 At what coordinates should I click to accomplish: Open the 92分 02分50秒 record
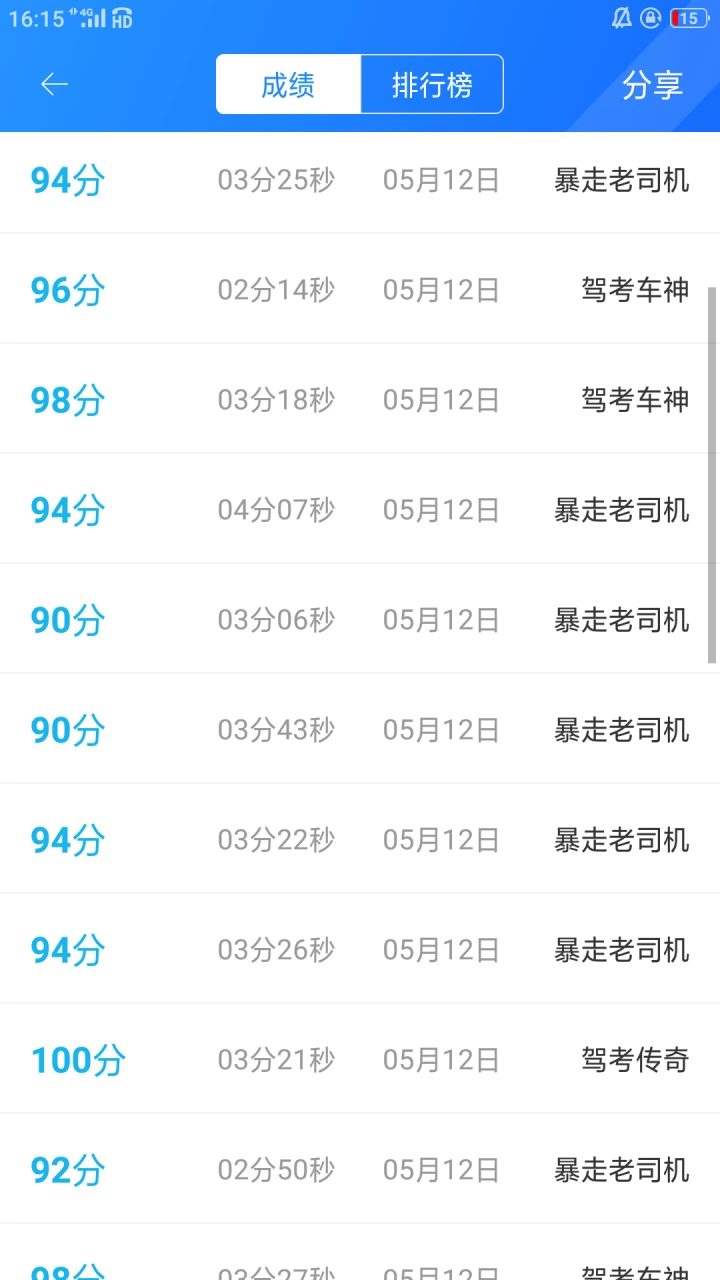point(360,1169)
